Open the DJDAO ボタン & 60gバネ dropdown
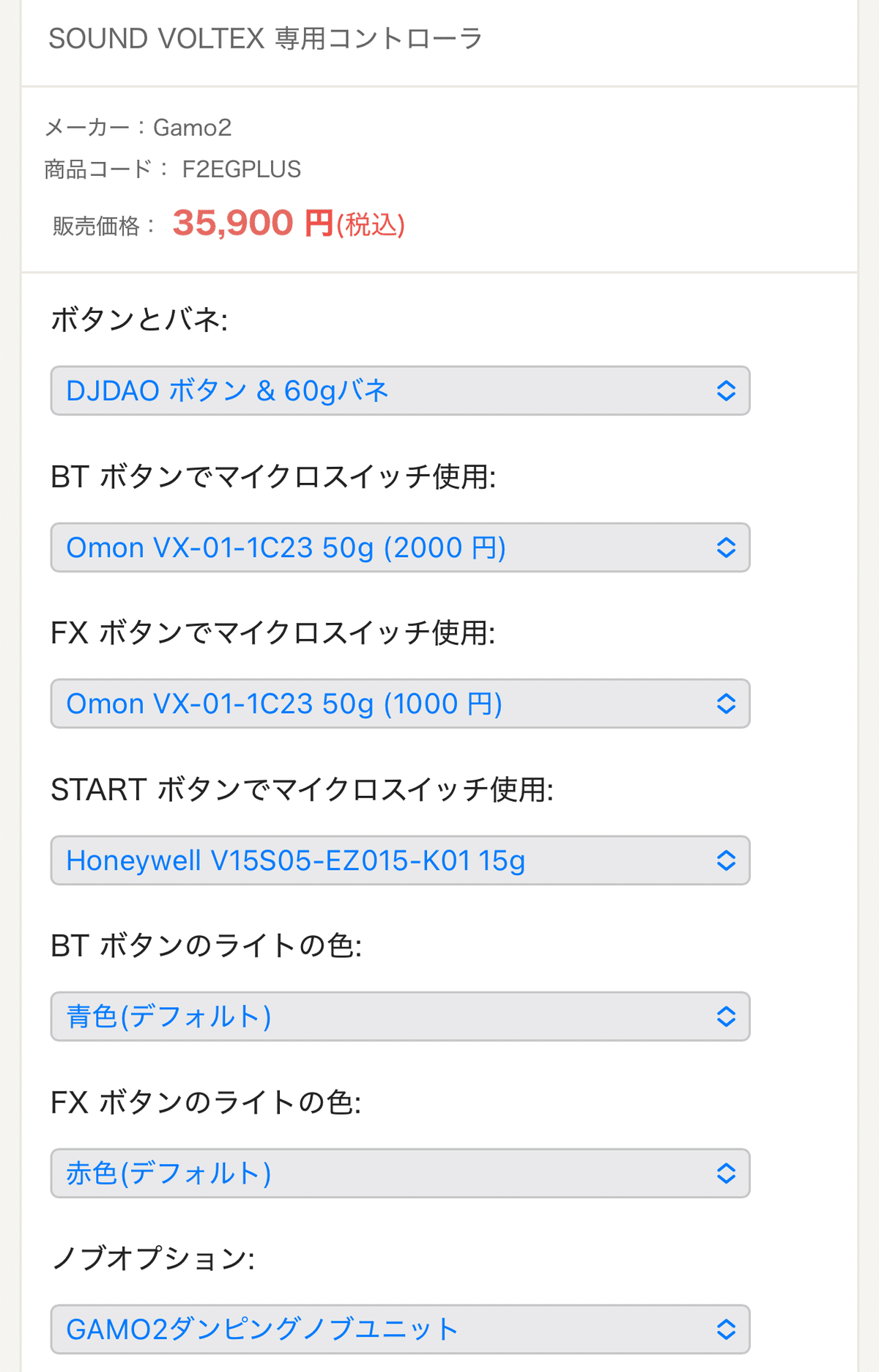 [399, 391]
